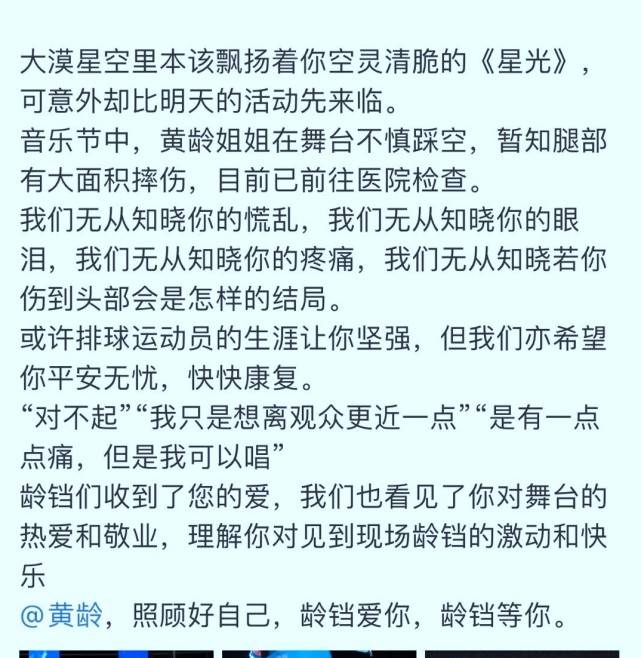The image size is (641, 658).
Task: Open the middle attached photo thumbnail
Action: [x=320, y=653]
